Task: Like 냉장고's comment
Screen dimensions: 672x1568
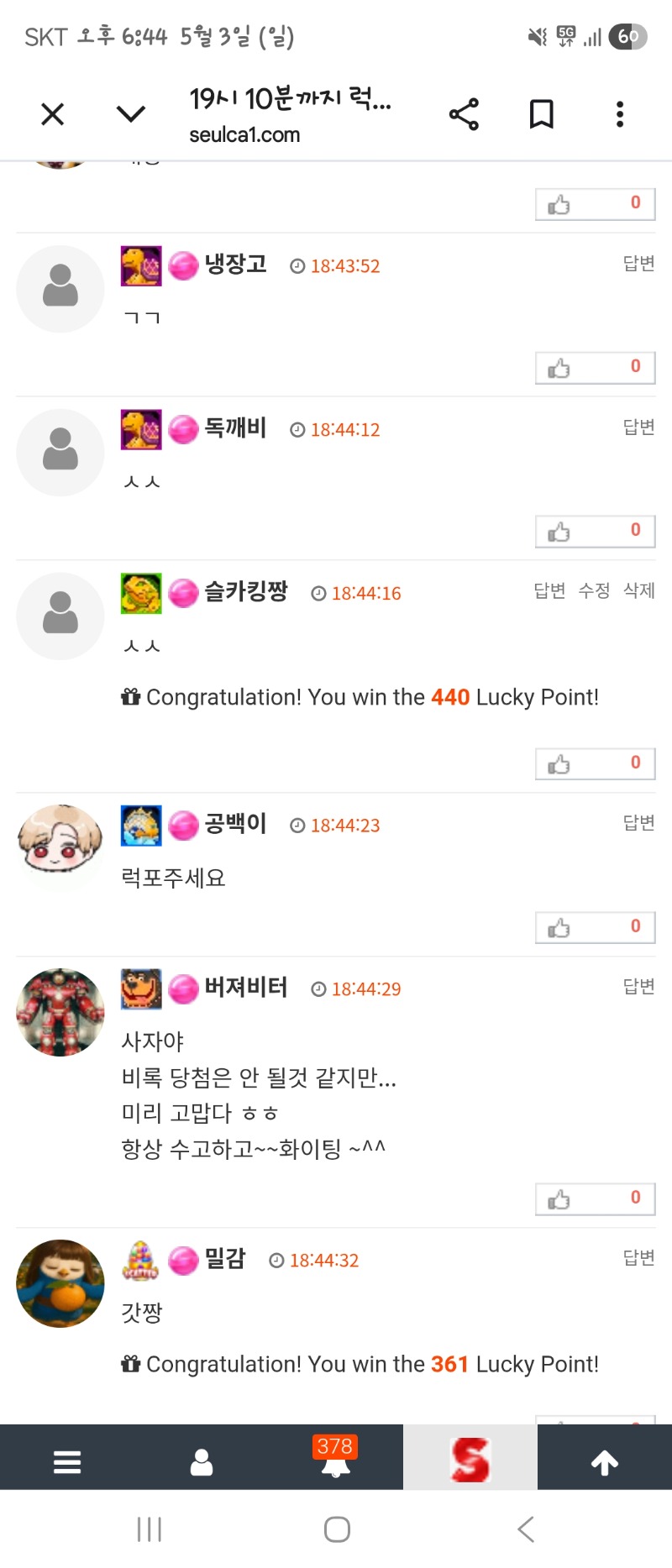Action: (x=596, y=368)
